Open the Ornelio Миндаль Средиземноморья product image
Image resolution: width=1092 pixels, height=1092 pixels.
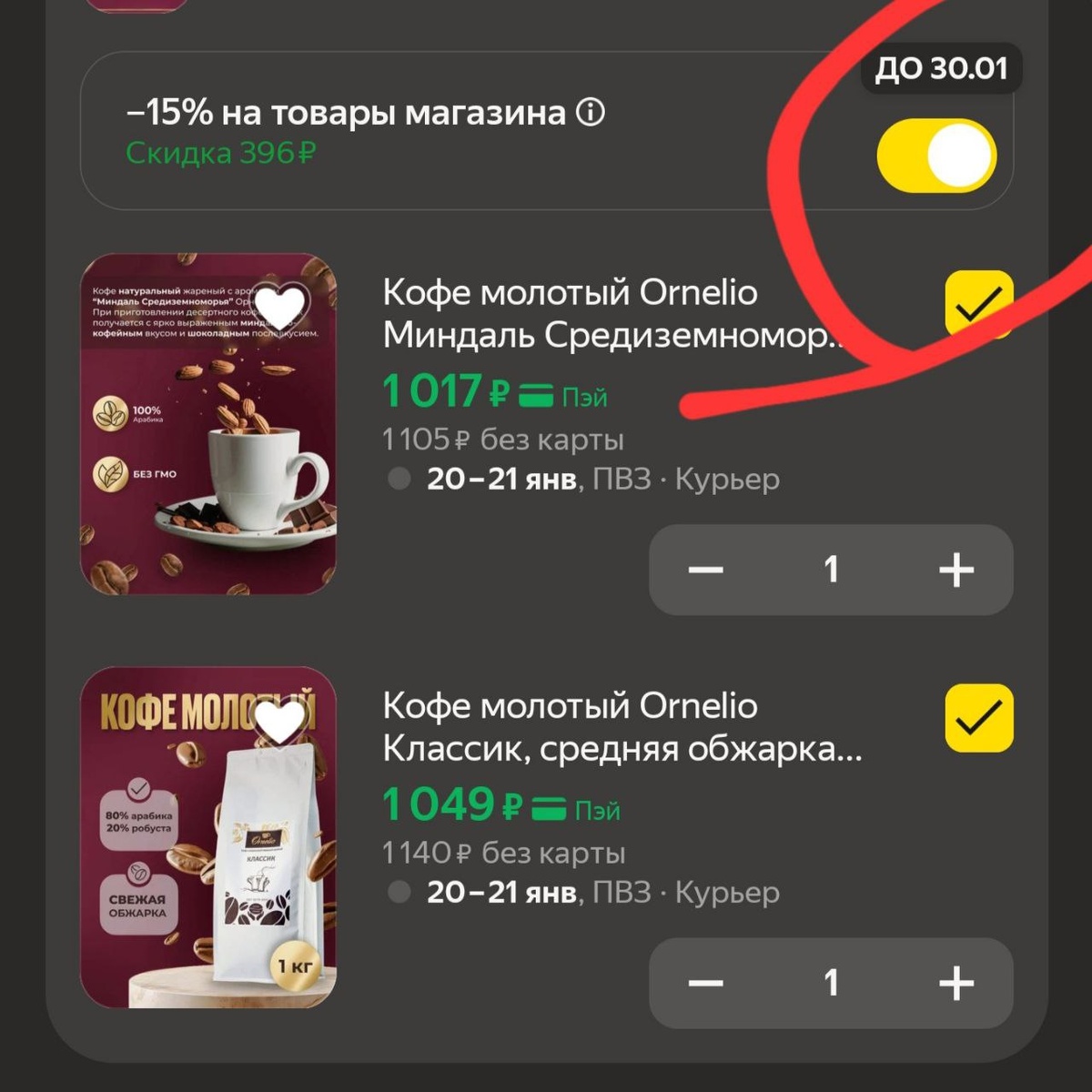(208, 424)
